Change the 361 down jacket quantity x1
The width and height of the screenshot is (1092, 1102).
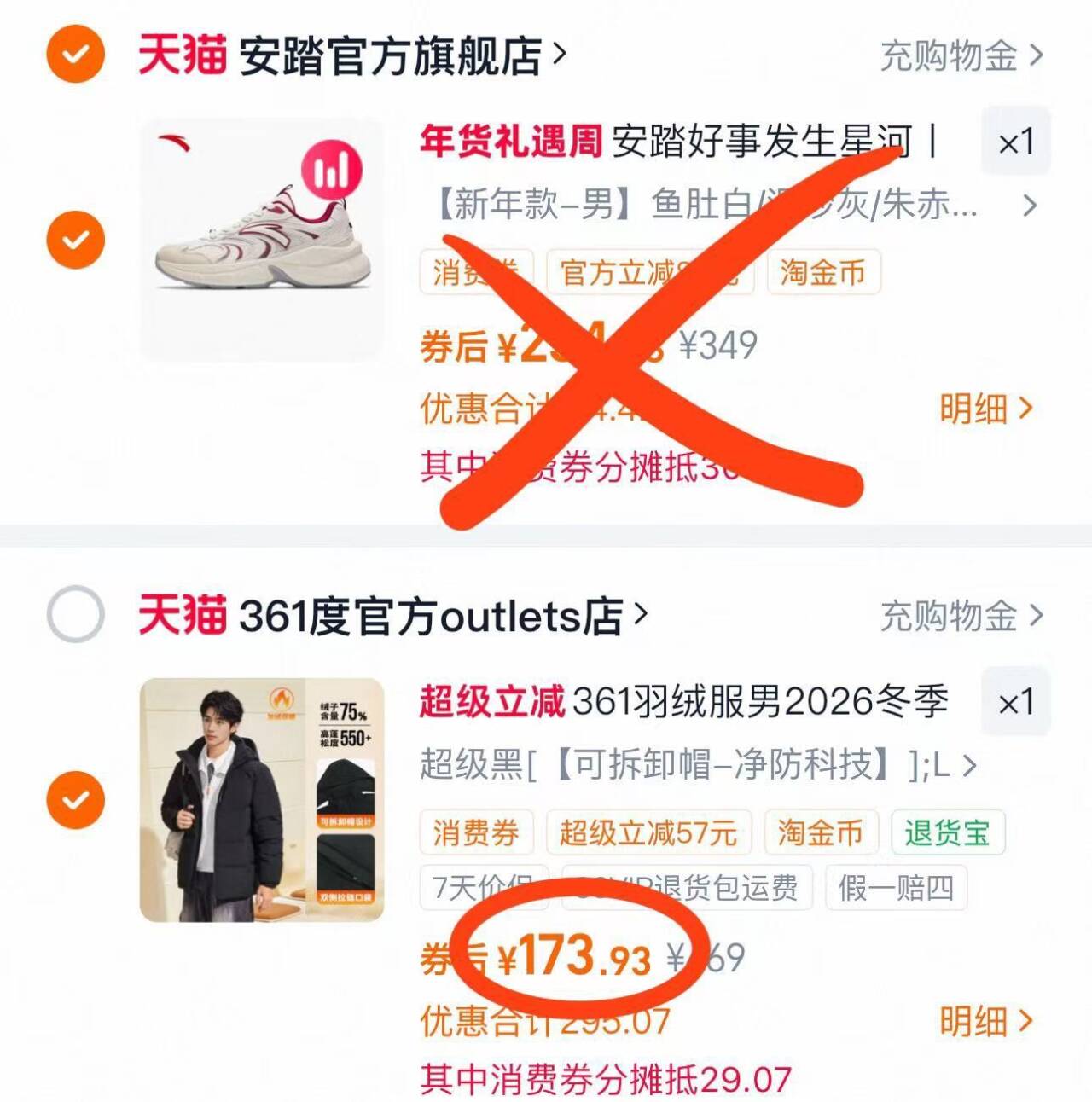pyautogui.click(x=1015, y=702)
